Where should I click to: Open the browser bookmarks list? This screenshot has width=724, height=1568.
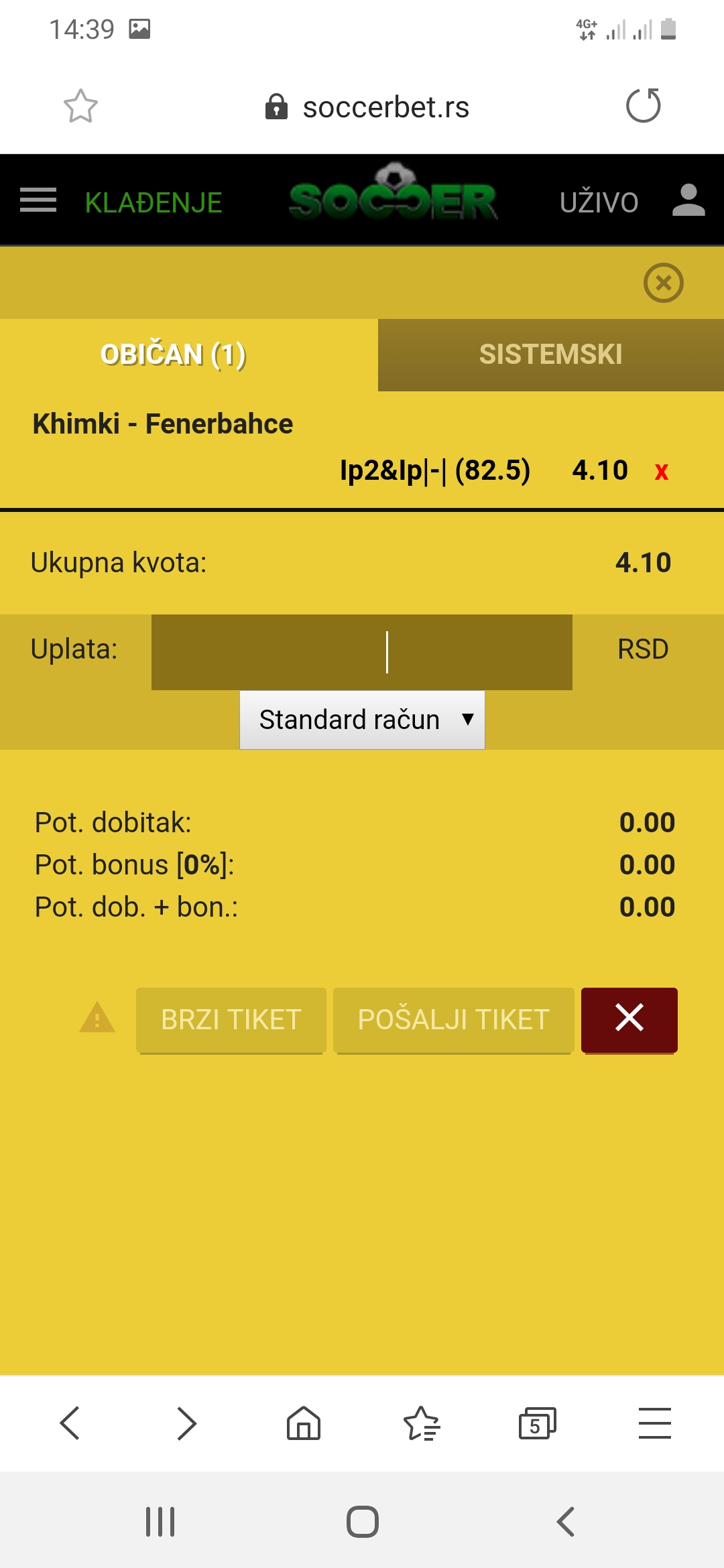coord(422,1423)
